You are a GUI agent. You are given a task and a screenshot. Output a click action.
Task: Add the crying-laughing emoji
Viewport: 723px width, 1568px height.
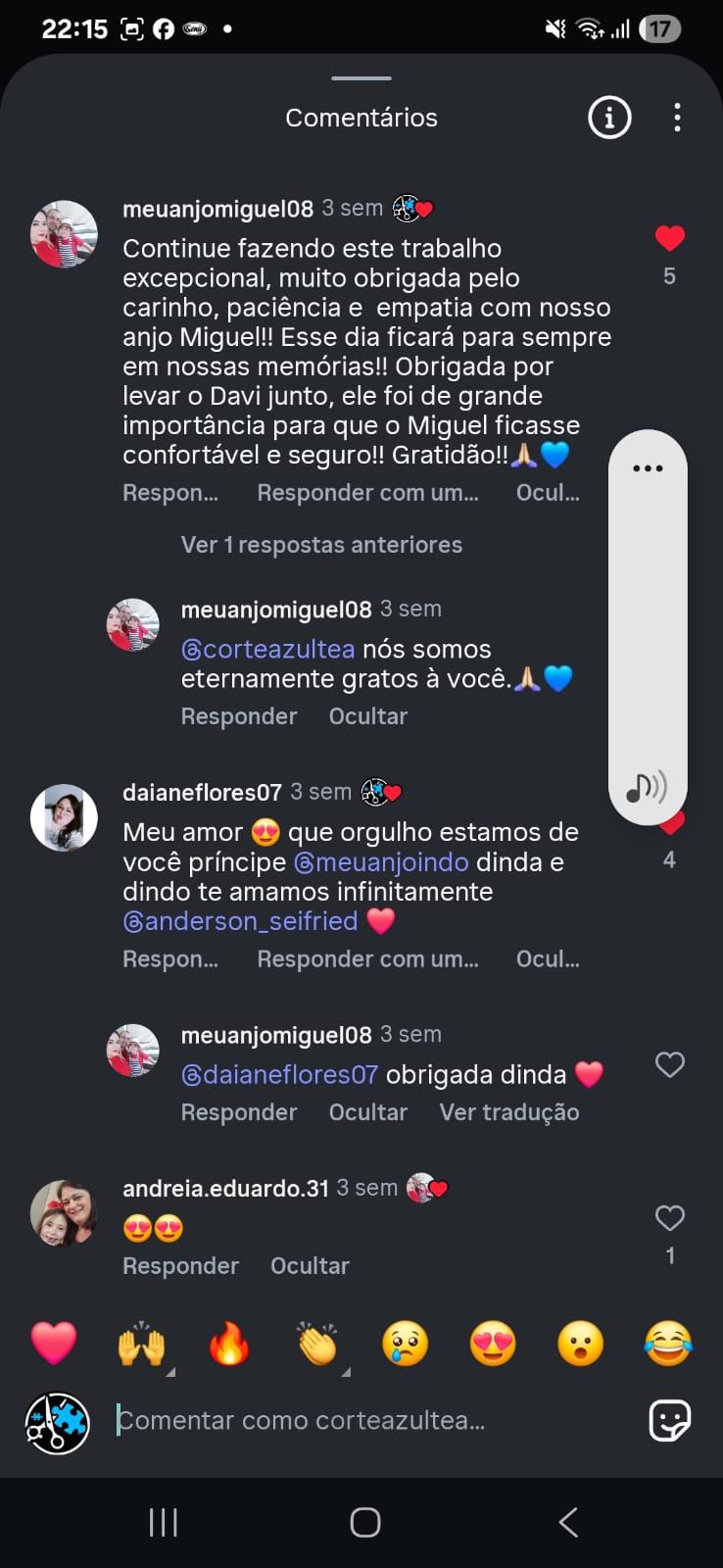[x=667, y=1344]
